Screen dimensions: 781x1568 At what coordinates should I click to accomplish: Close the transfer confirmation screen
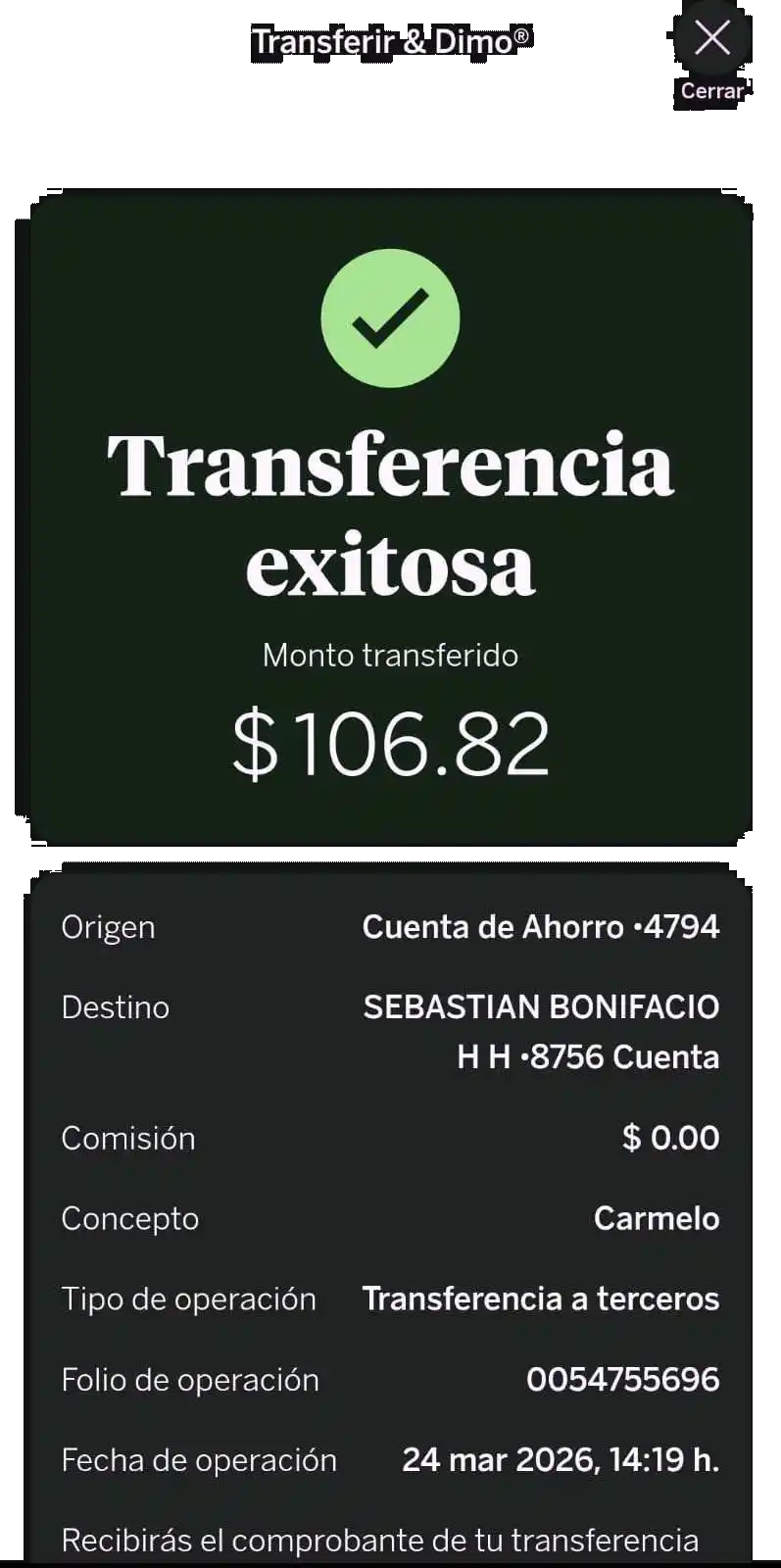pyautogui.click(x=712, y=41)
